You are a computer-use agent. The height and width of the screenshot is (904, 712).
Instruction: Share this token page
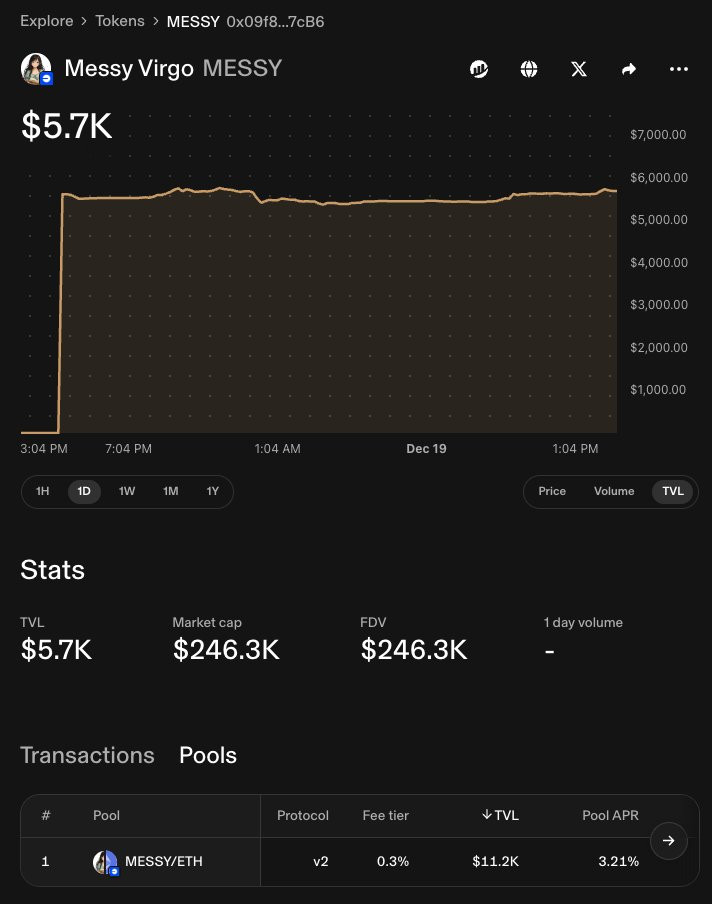point(629,69)
